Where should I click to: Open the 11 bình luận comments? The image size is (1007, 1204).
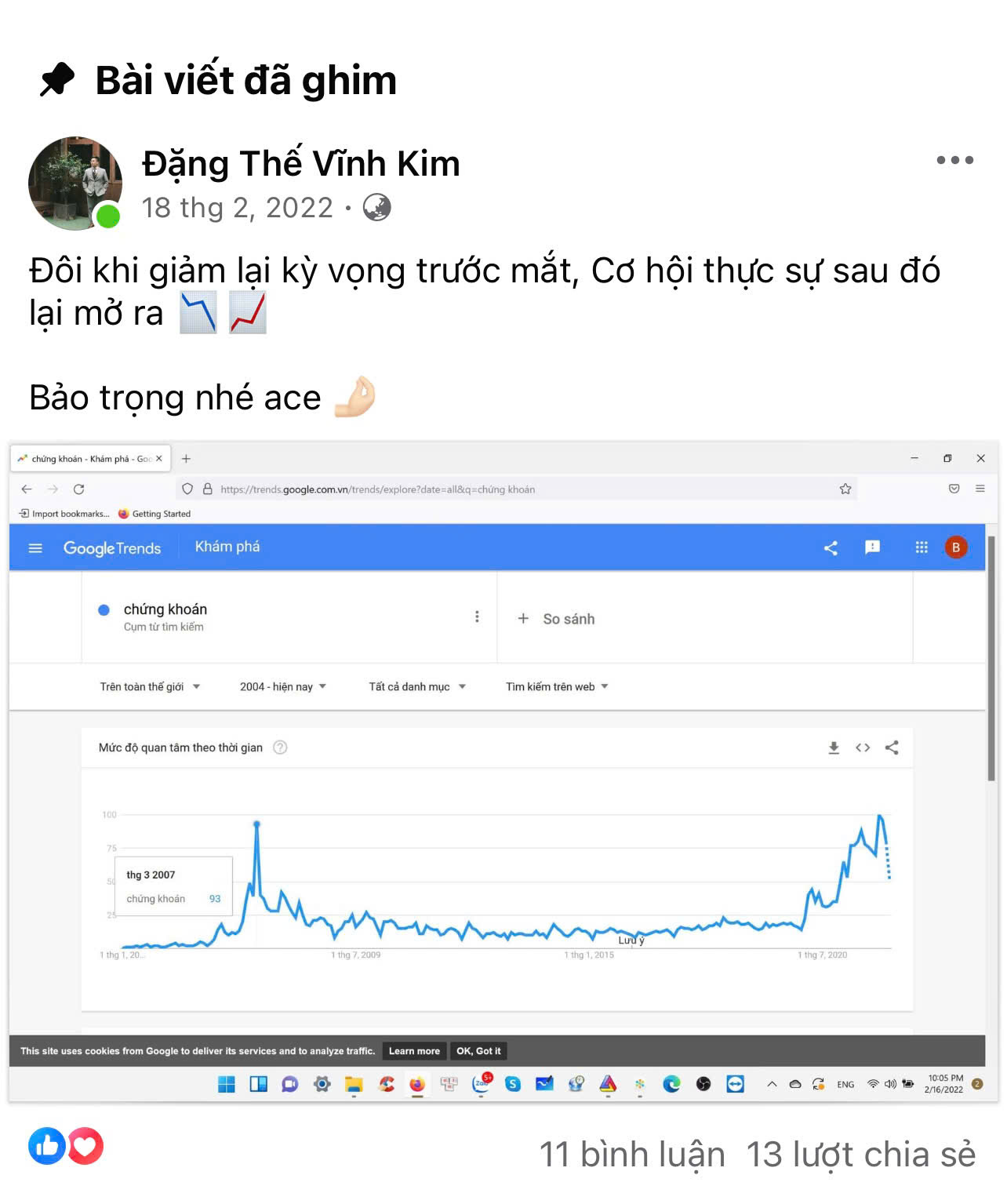(632, 1155)
